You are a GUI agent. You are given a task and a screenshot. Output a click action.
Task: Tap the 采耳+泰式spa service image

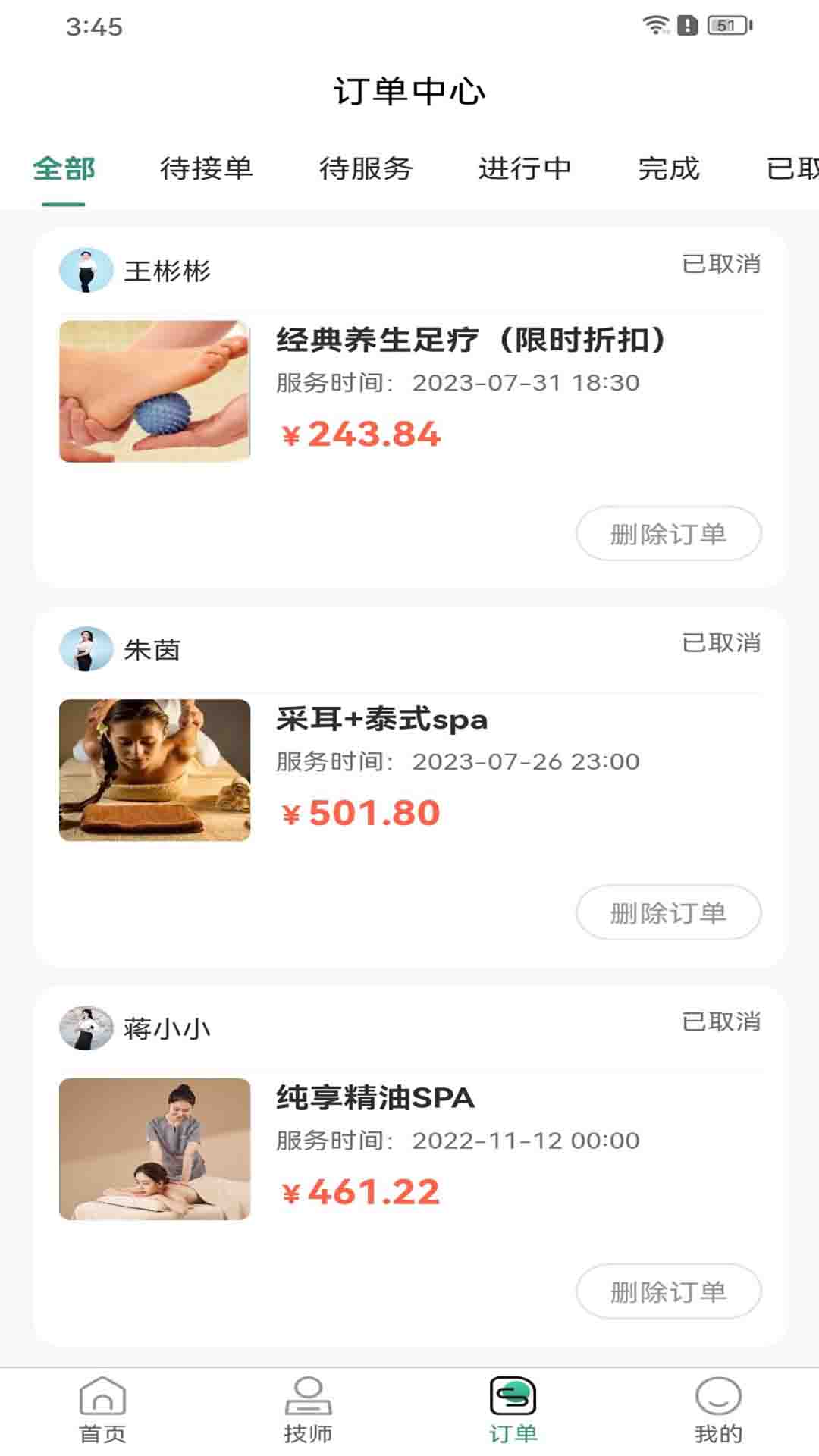(x=154, y=771)
